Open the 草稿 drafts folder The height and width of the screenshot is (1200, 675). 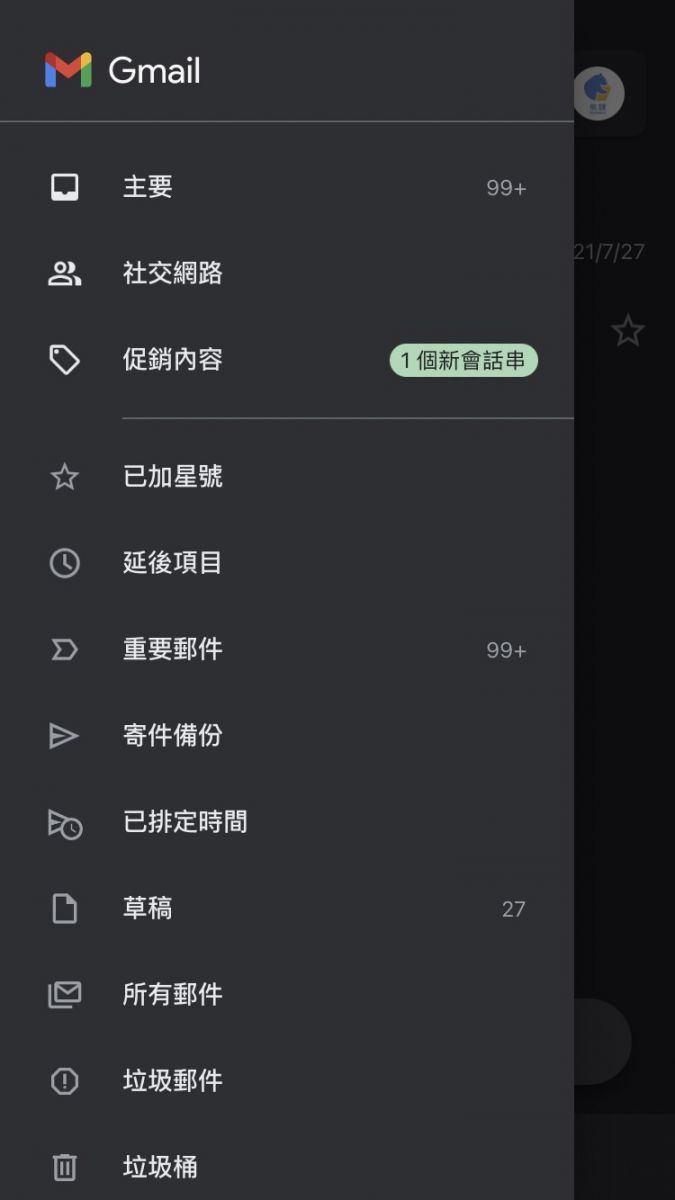(x=287, y=908)
